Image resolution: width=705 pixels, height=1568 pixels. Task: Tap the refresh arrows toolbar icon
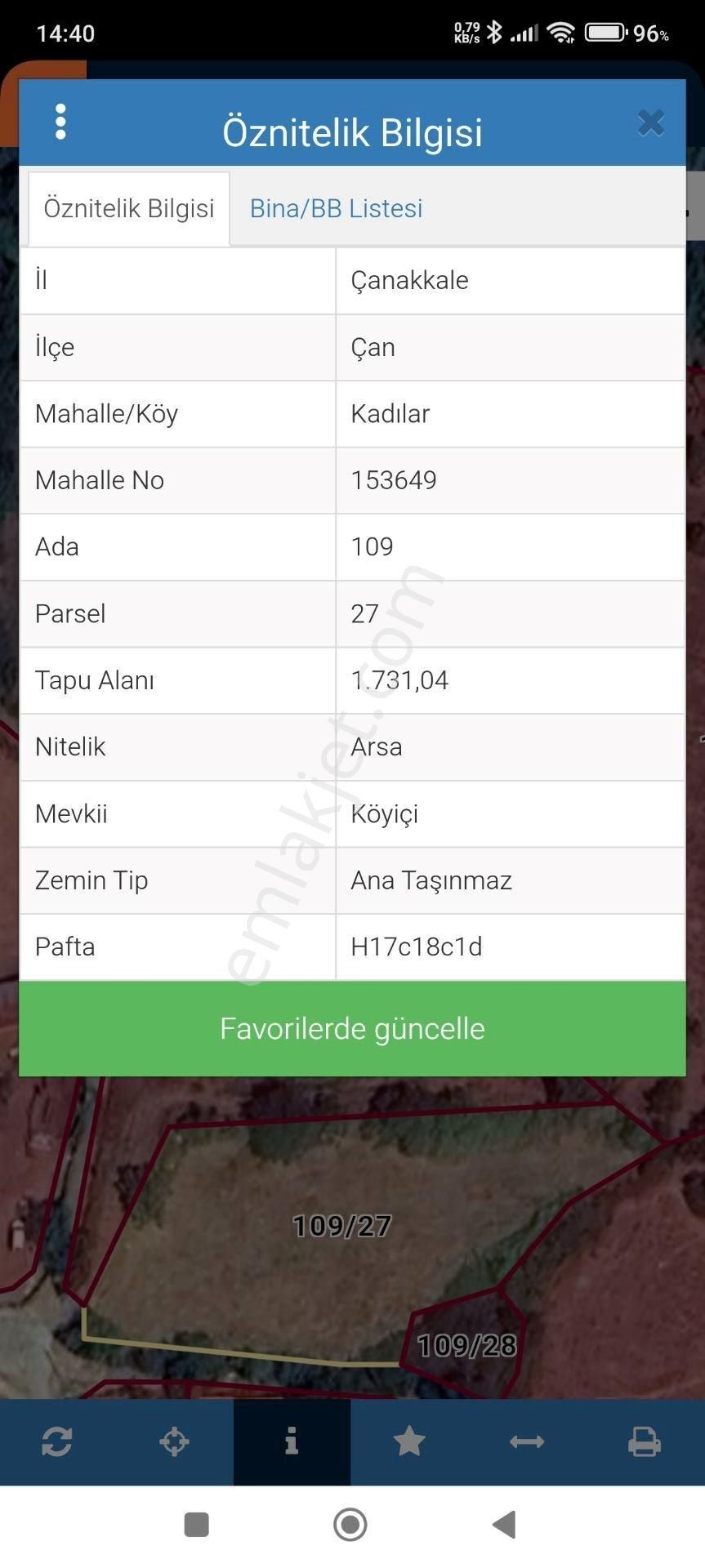57,1441
